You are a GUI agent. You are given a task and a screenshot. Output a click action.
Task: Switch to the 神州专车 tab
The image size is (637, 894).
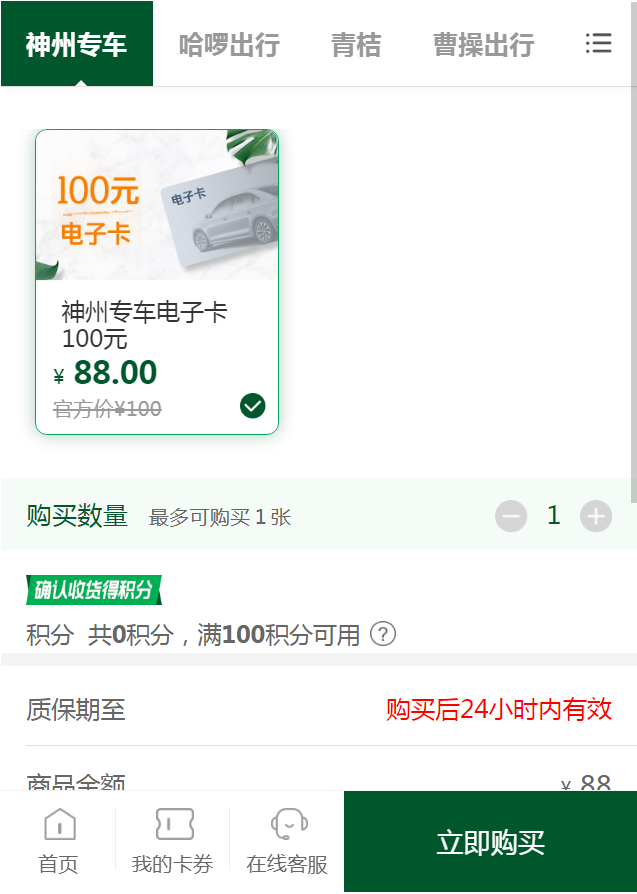(x=76, y=44)
